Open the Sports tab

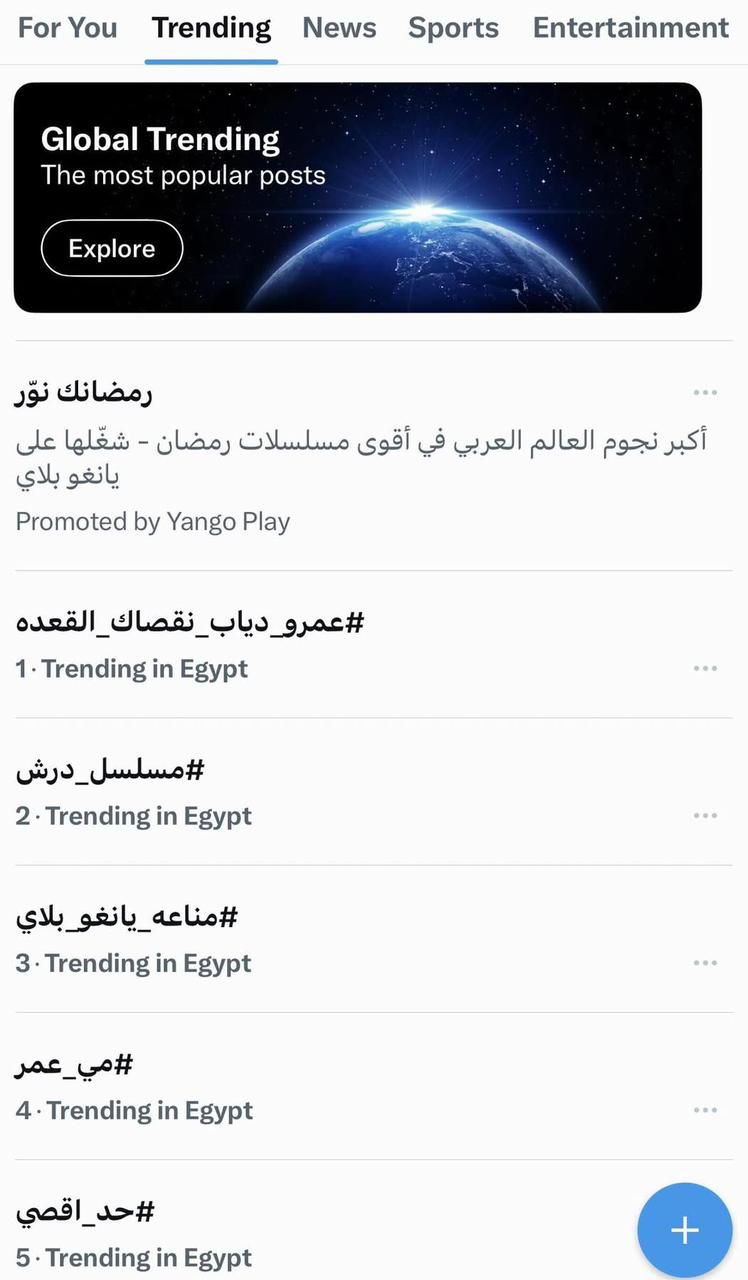pos(453,28)
